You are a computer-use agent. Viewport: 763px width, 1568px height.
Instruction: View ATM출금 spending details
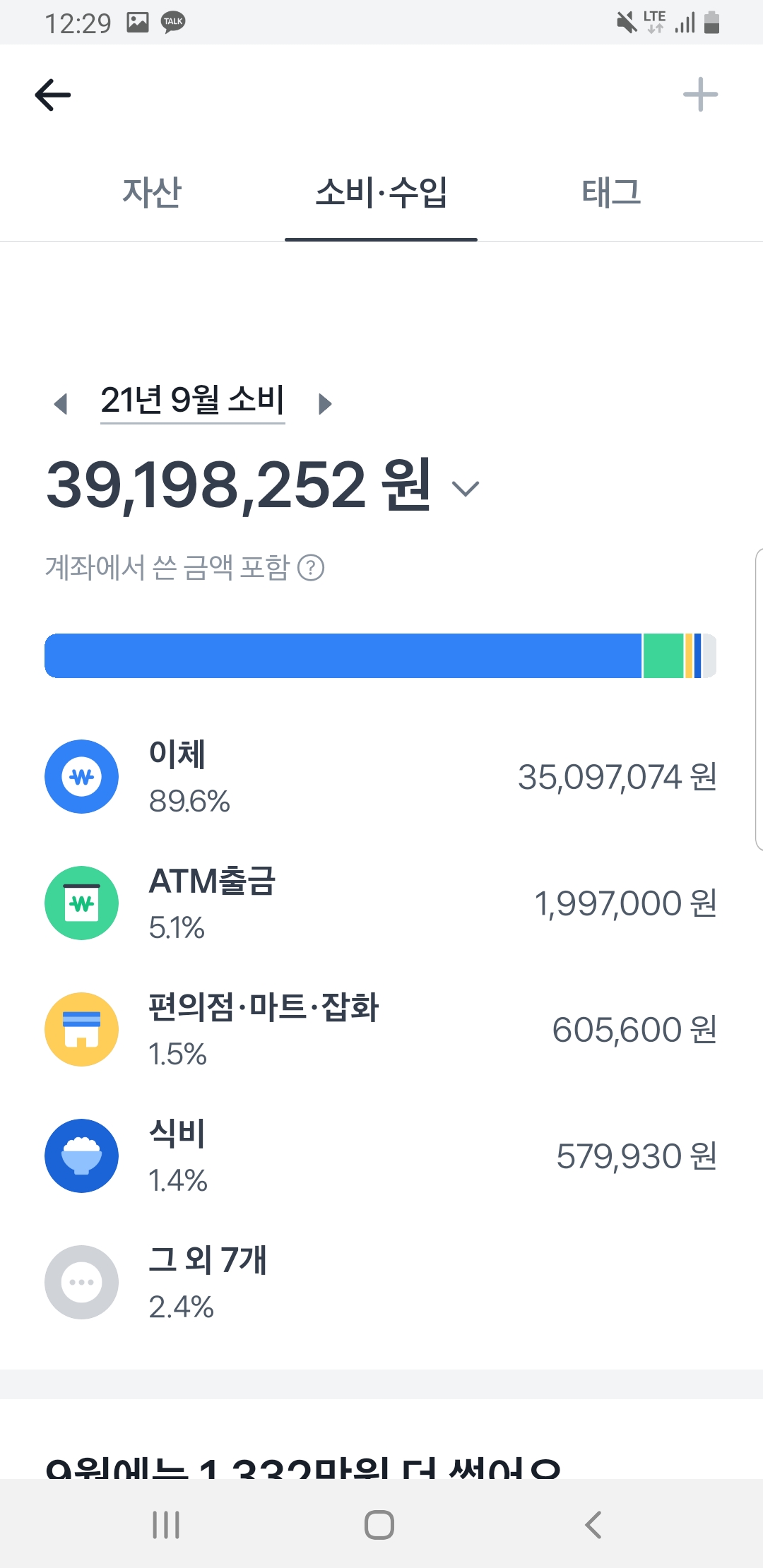(x=381, y=903)
